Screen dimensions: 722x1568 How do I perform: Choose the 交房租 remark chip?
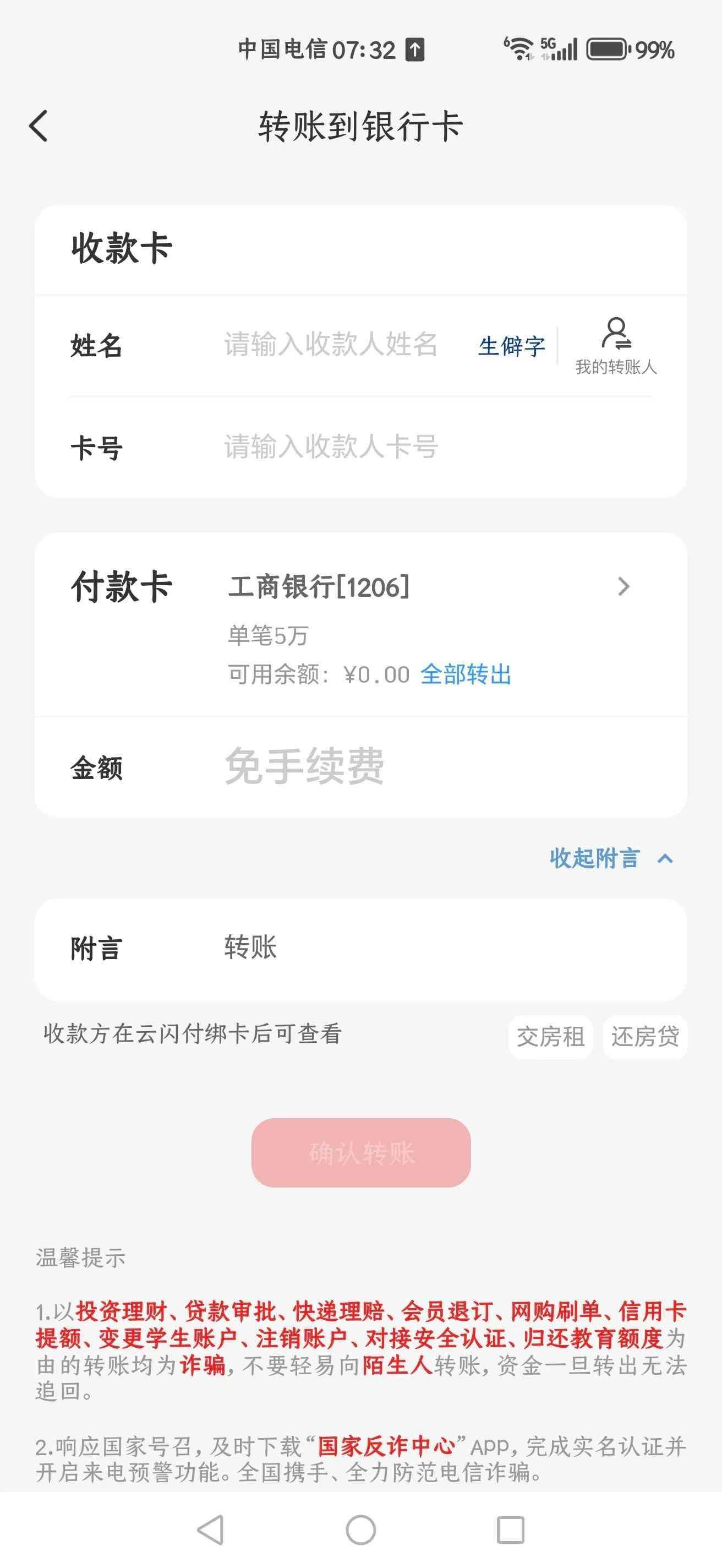point(550,1037)
